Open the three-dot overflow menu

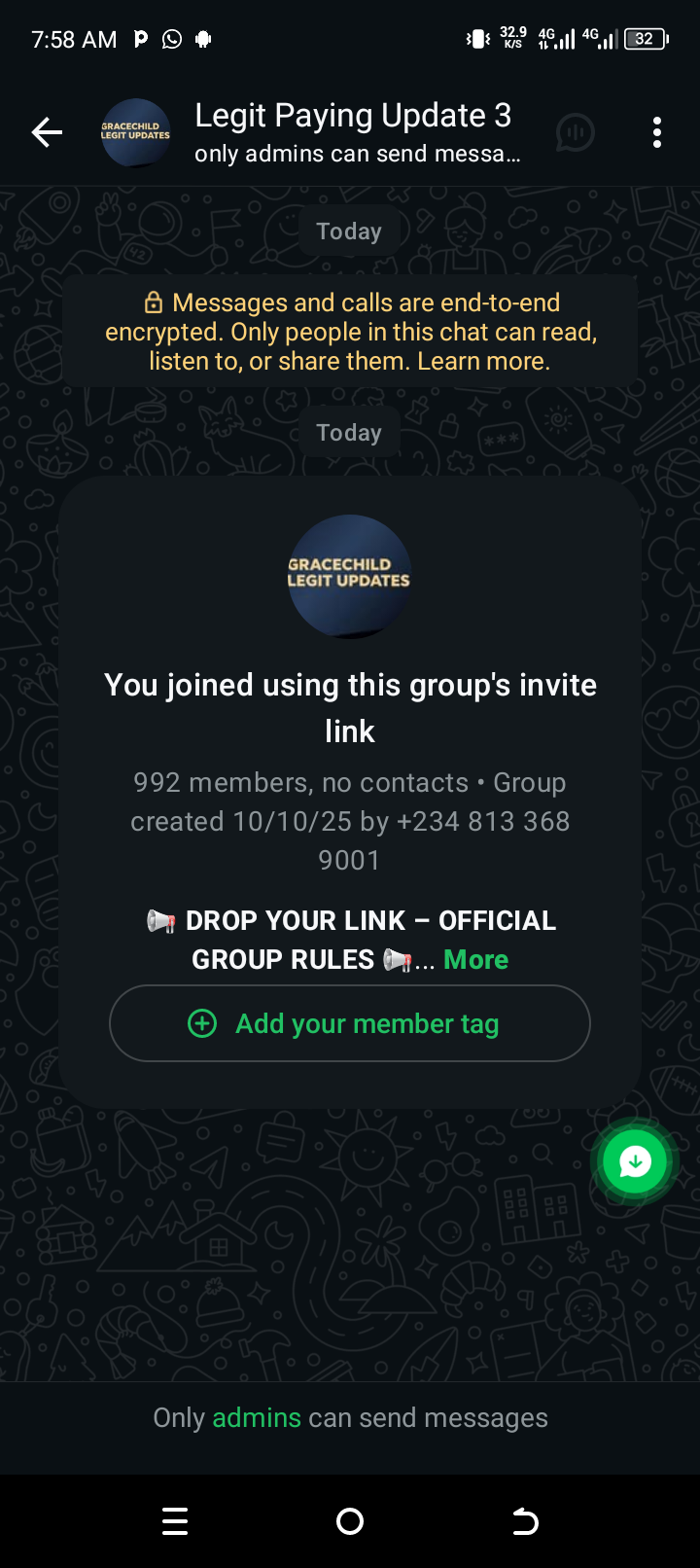click(x=657, y=132)
